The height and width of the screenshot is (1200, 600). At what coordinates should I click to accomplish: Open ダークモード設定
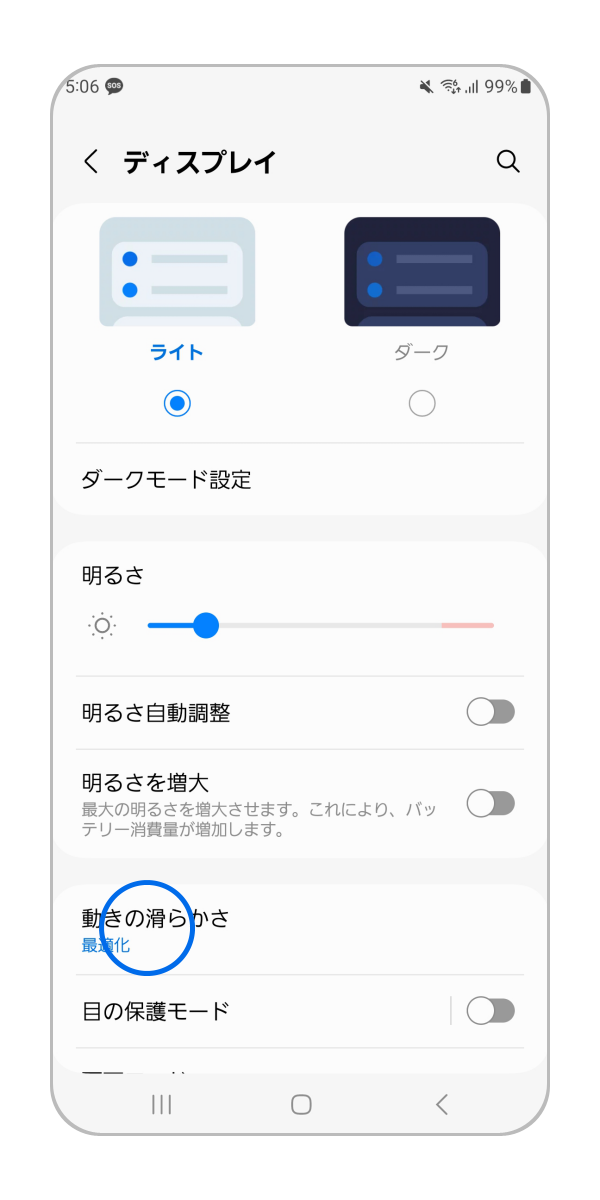tap(300, 480)
